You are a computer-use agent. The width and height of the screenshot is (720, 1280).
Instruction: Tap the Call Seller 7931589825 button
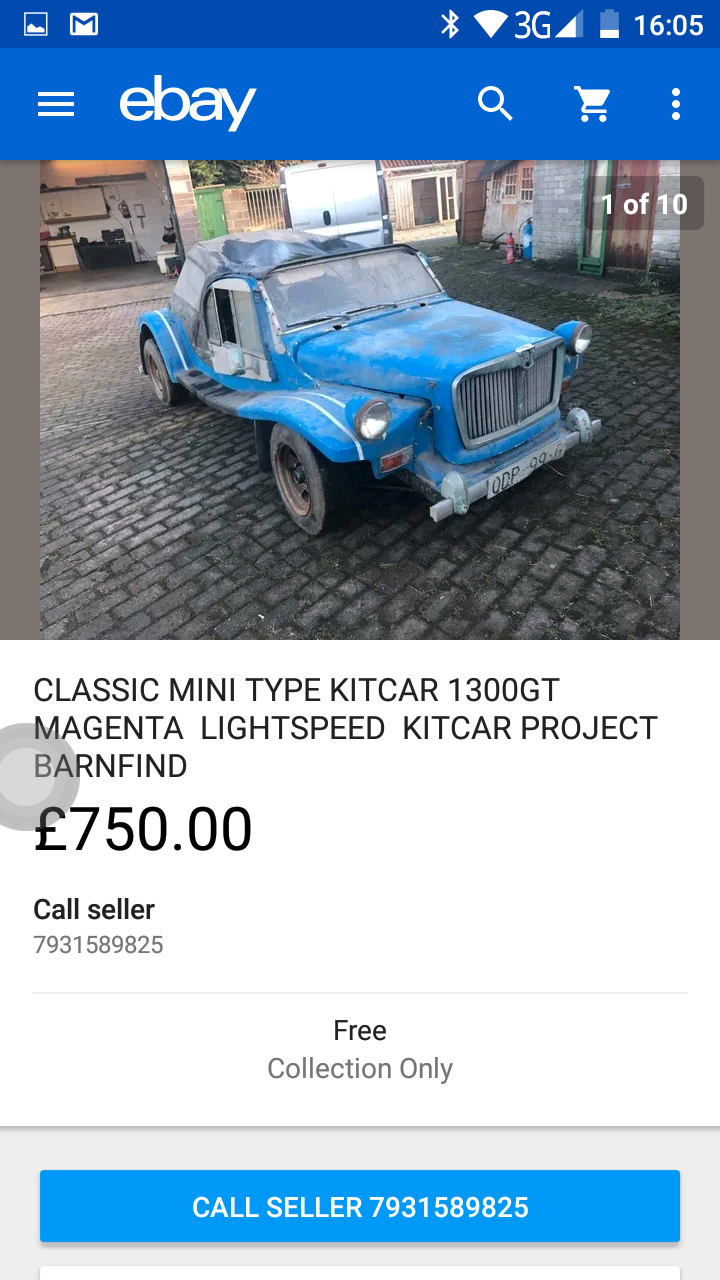point(360,1206)
